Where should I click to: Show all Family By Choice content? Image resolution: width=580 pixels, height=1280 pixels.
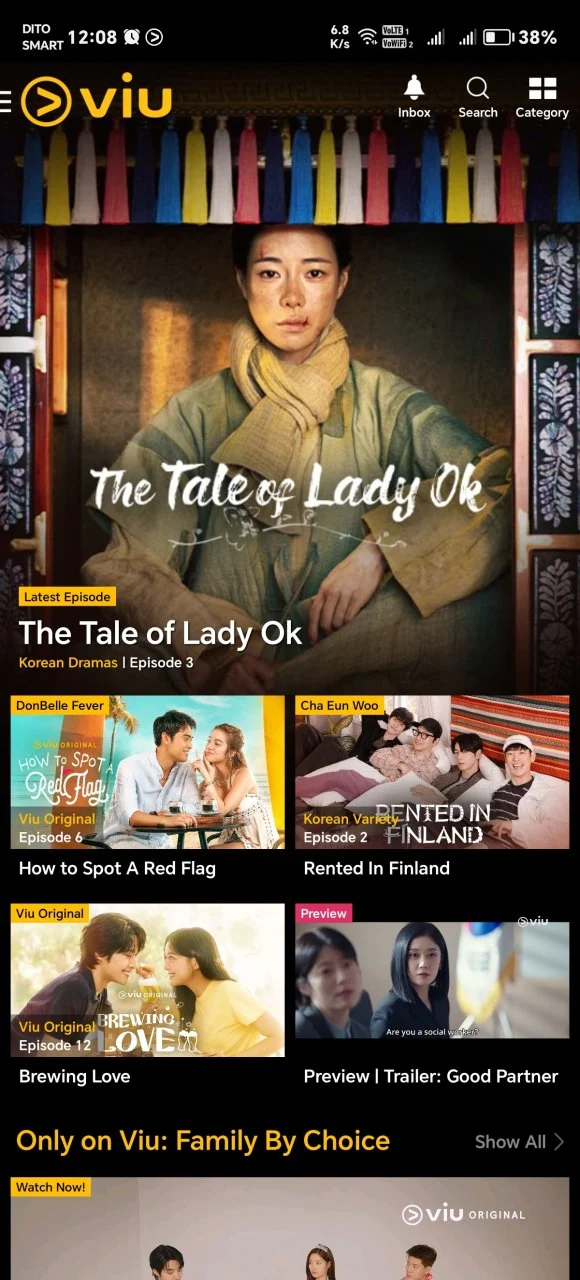(519, 1141)
